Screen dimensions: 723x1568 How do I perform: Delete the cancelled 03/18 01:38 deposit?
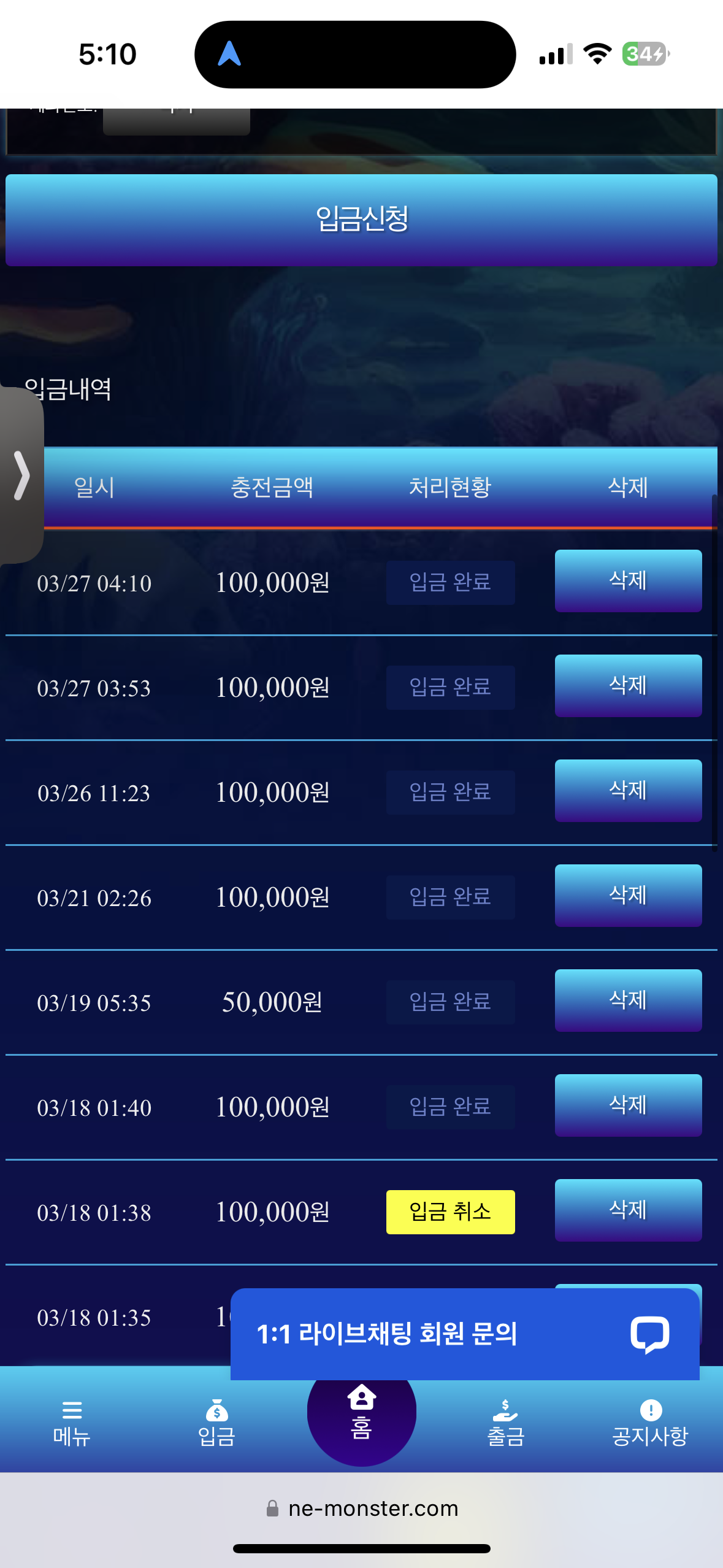[628, 1210]
